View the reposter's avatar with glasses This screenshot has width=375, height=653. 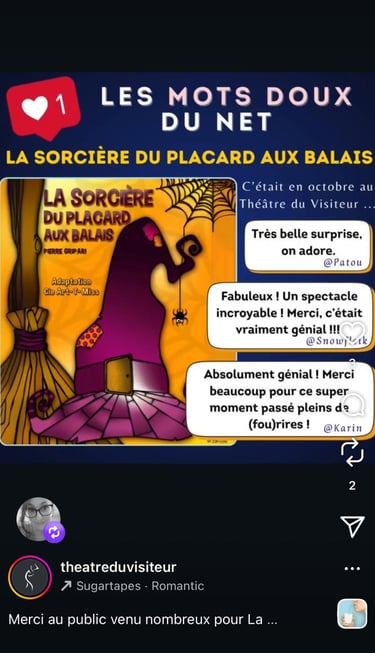(x=40, y=519)
